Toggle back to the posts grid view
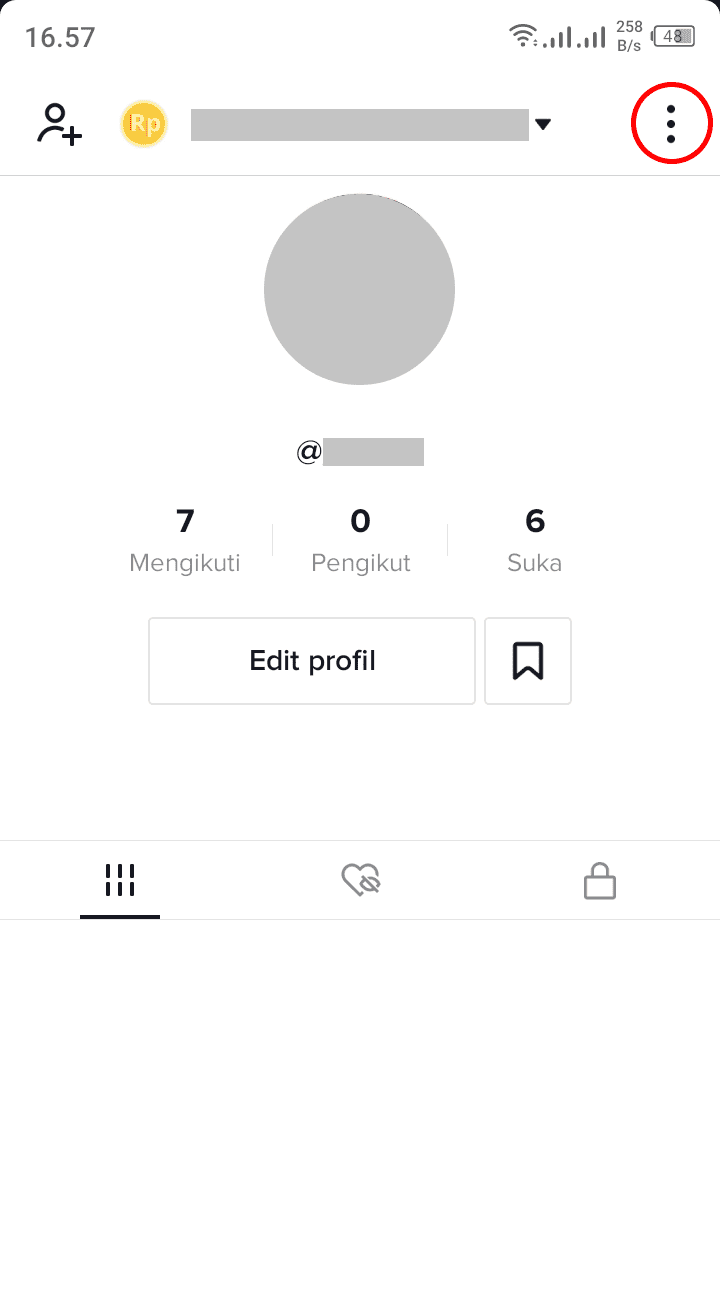 120,880
